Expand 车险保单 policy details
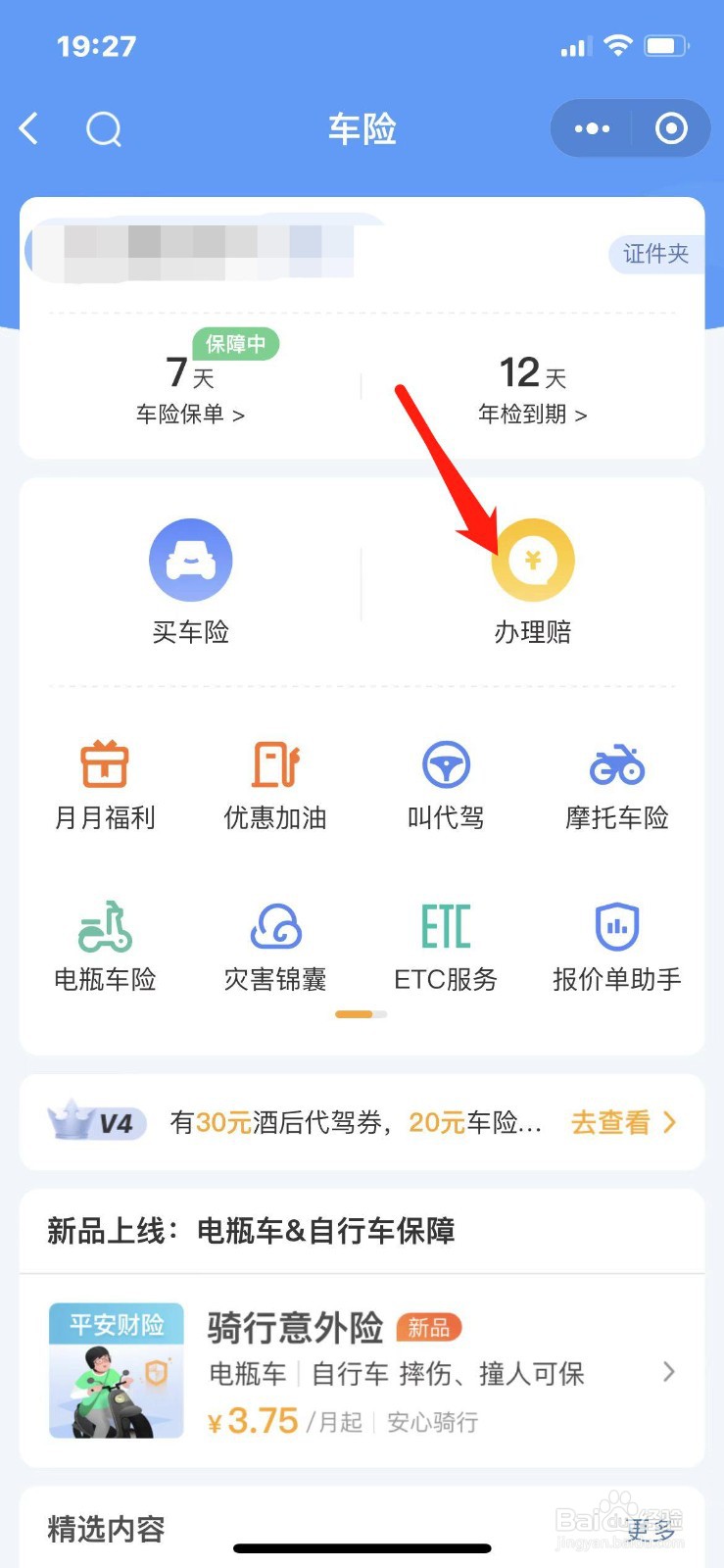The width and height of the screenshot is (724, 1568). coord(191,415)
